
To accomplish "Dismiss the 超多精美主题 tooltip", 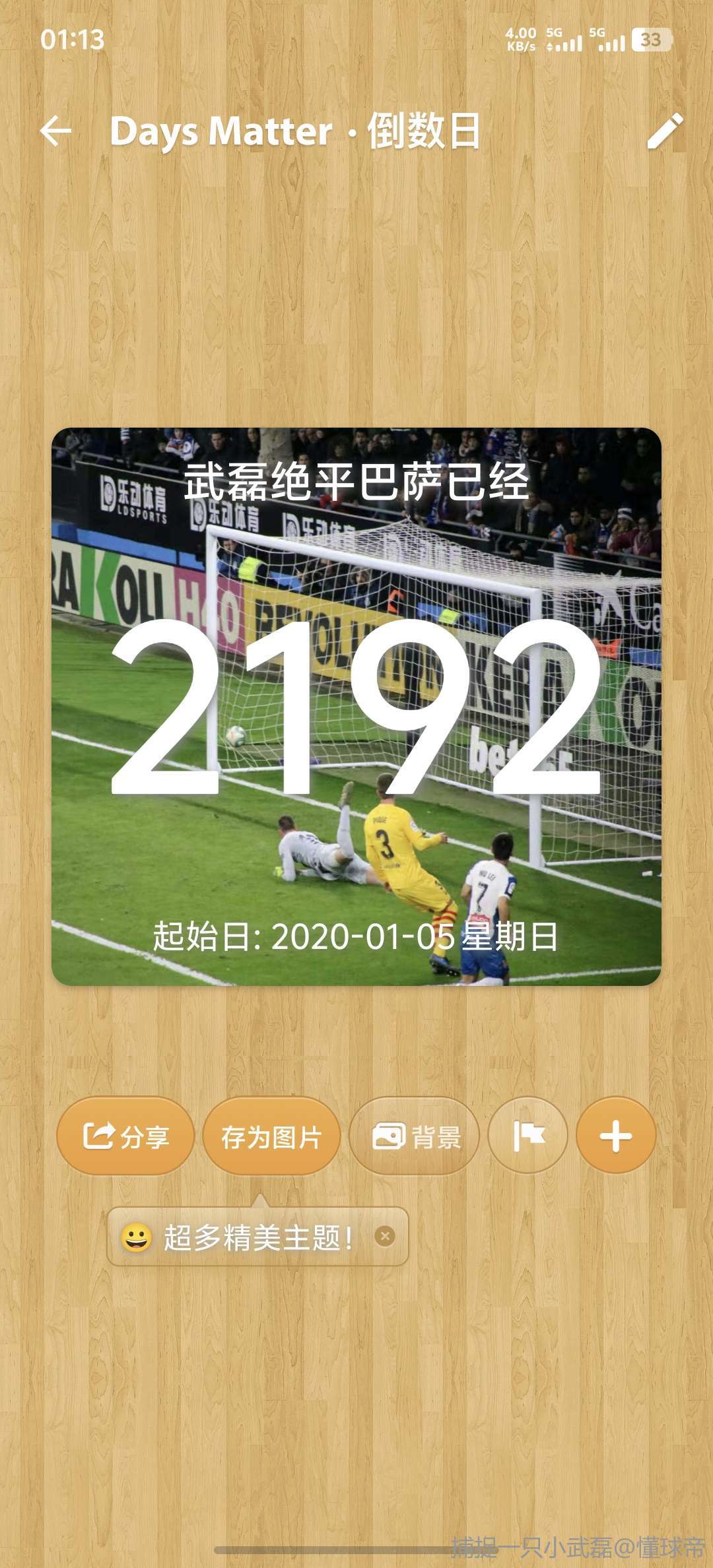I will (385, 1236).
